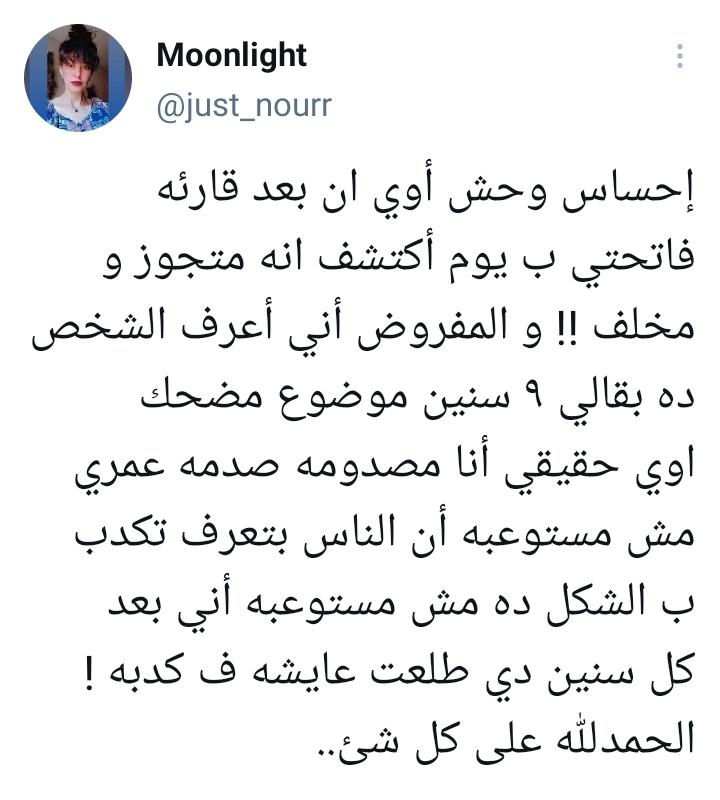Open the tweet's three-dot overflow menu

679,56
